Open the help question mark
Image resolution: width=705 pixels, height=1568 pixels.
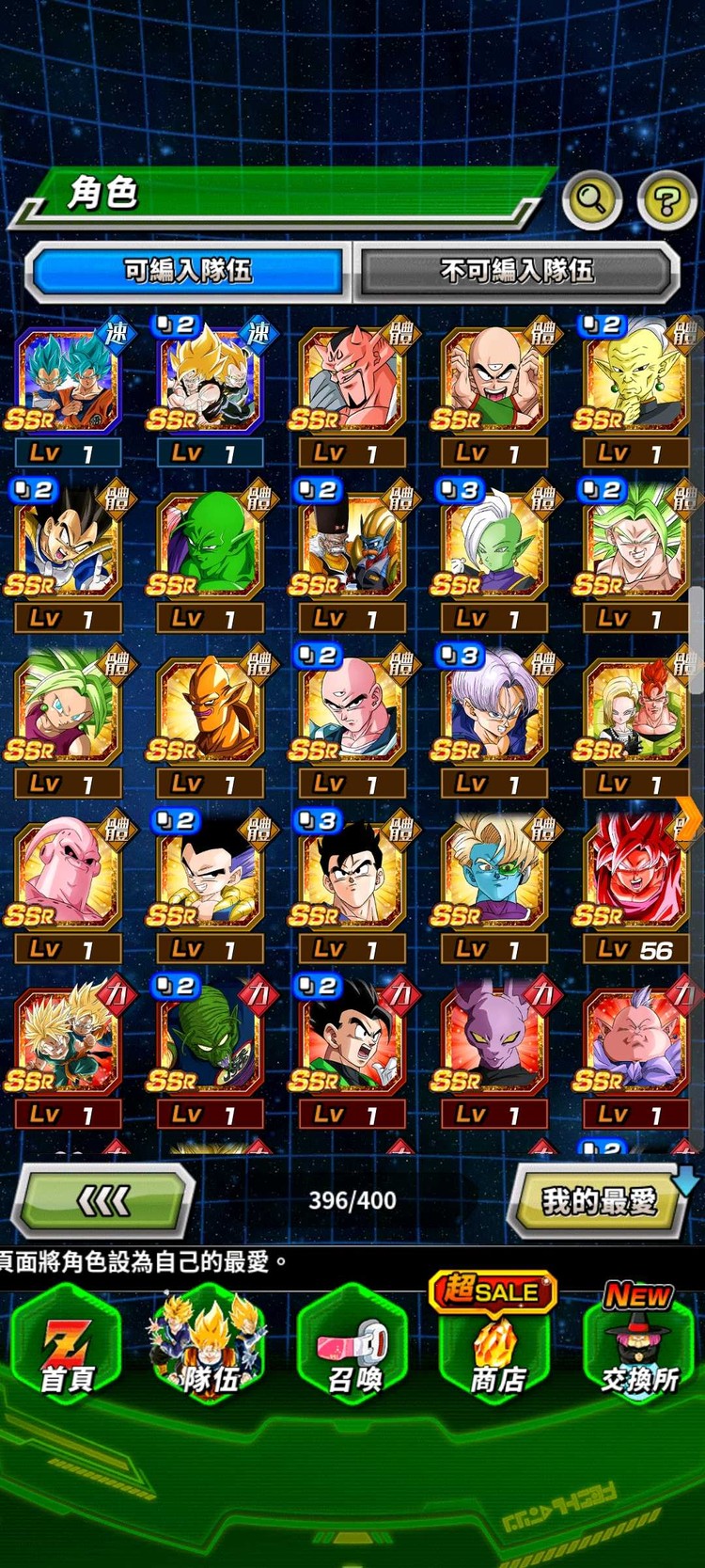coord(666,200)
